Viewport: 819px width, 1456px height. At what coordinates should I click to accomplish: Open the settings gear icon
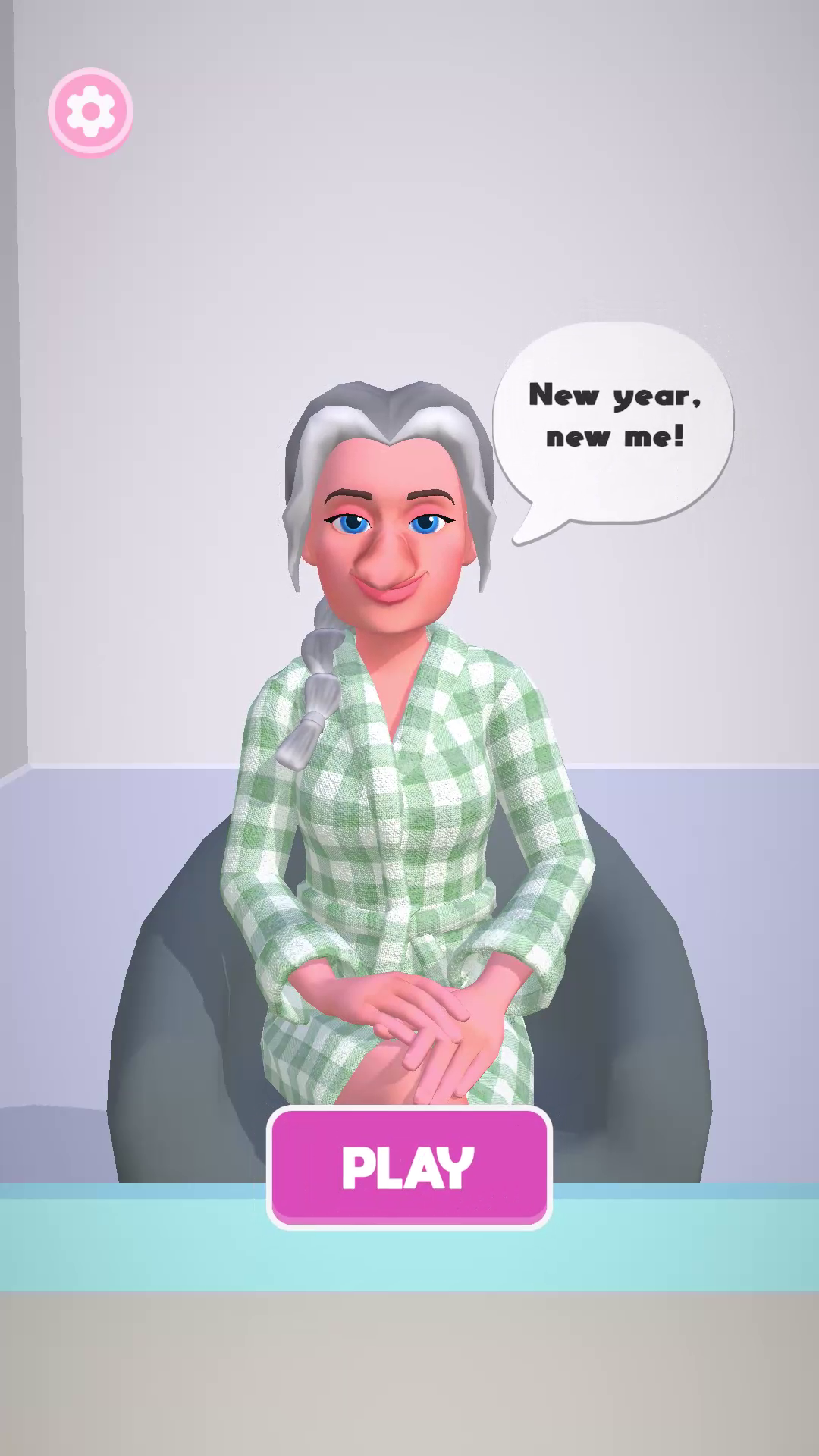pyautogui.click(x=90, y=111)
